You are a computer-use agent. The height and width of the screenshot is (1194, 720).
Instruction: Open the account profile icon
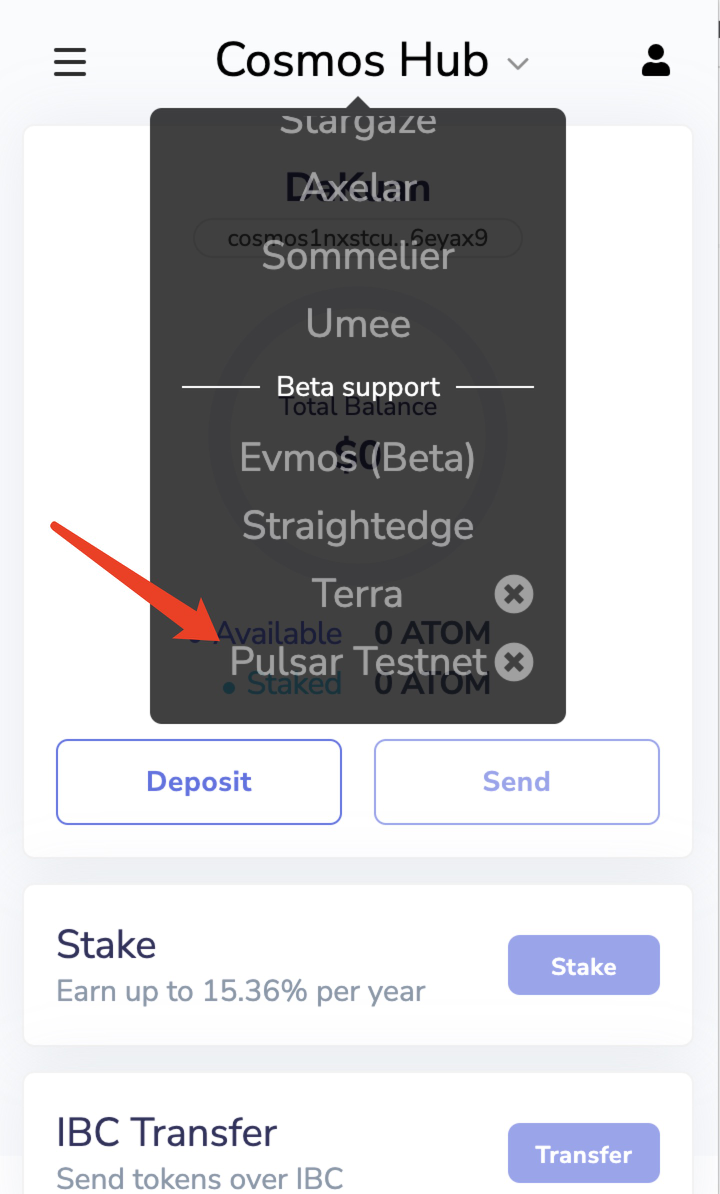[655, 61]
